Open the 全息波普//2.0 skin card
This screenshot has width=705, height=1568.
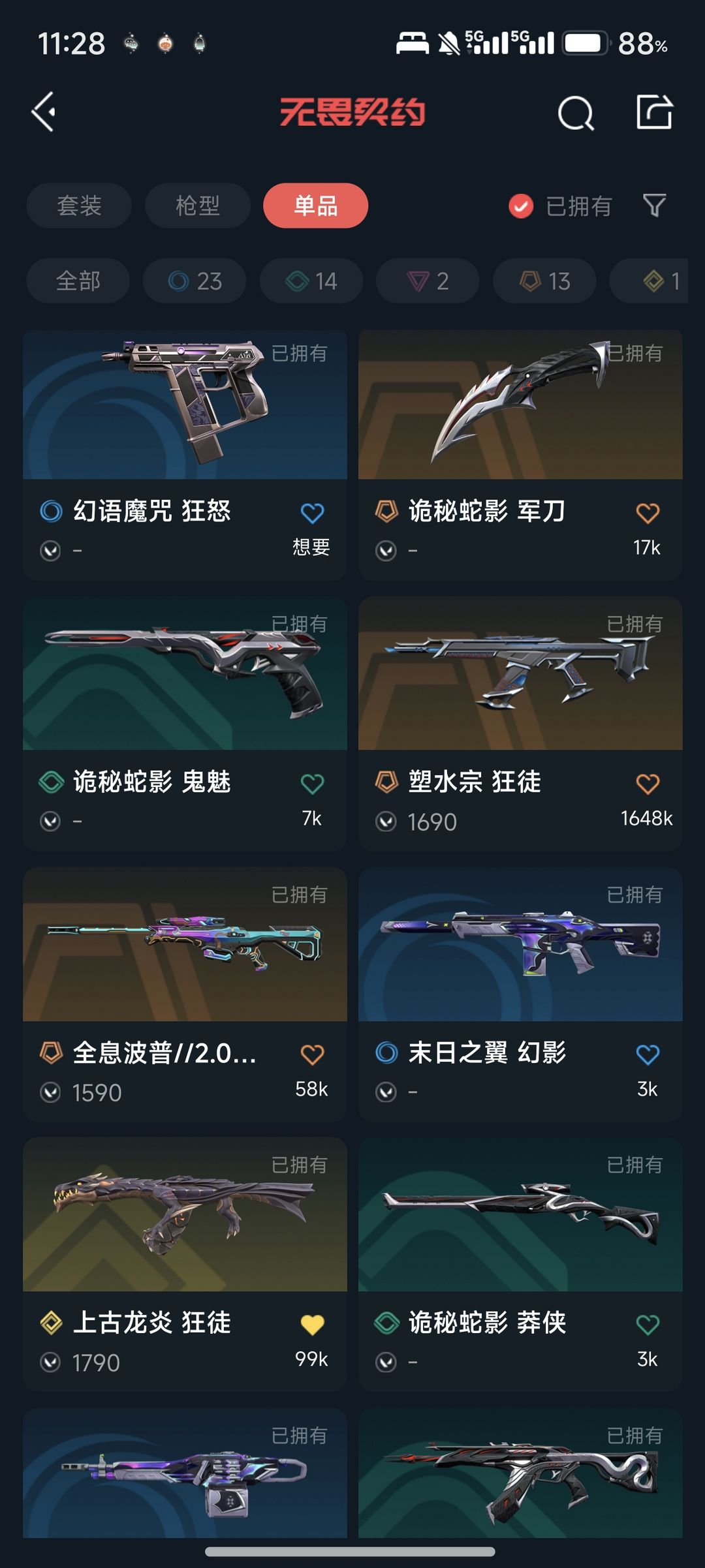coord(185,994)
